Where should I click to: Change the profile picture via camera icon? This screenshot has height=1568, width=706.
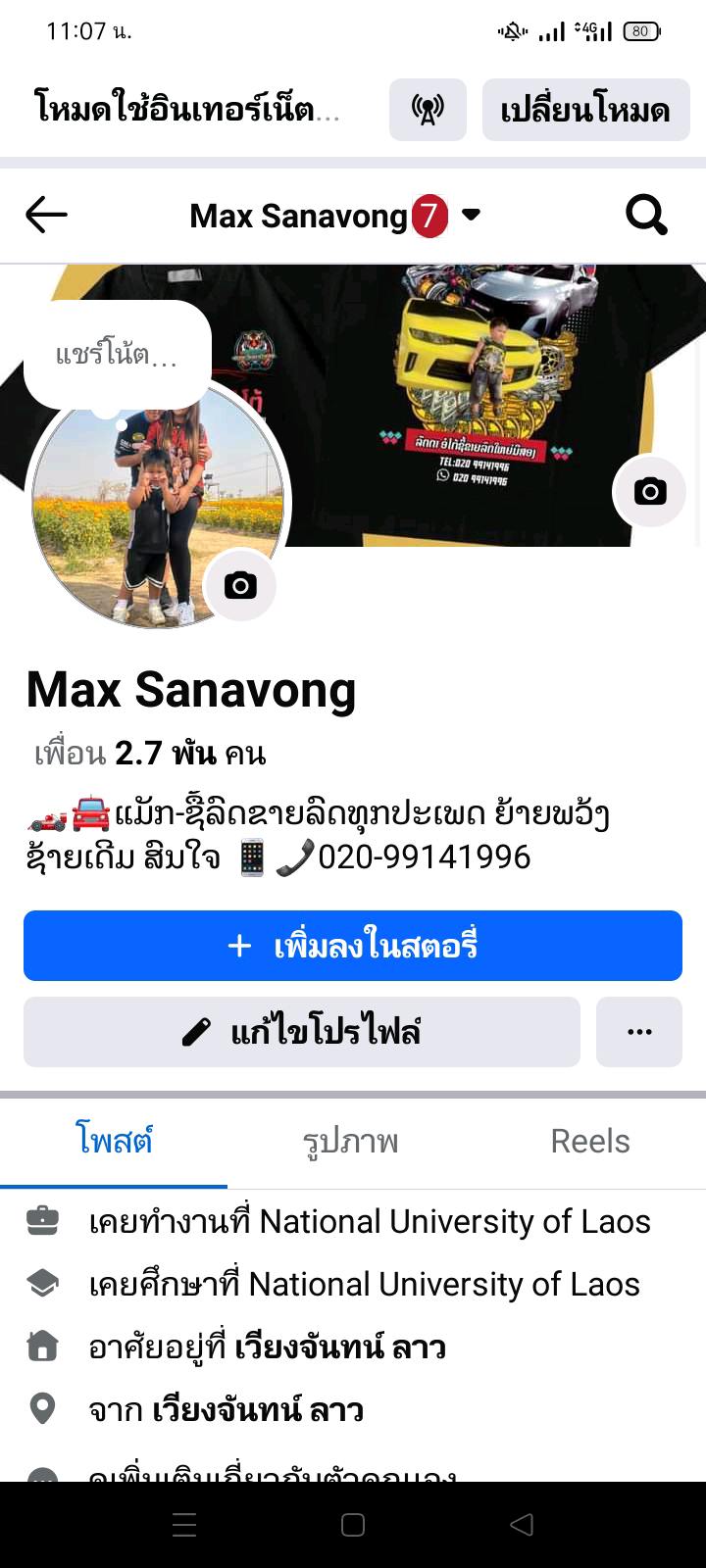pos(240,585)
